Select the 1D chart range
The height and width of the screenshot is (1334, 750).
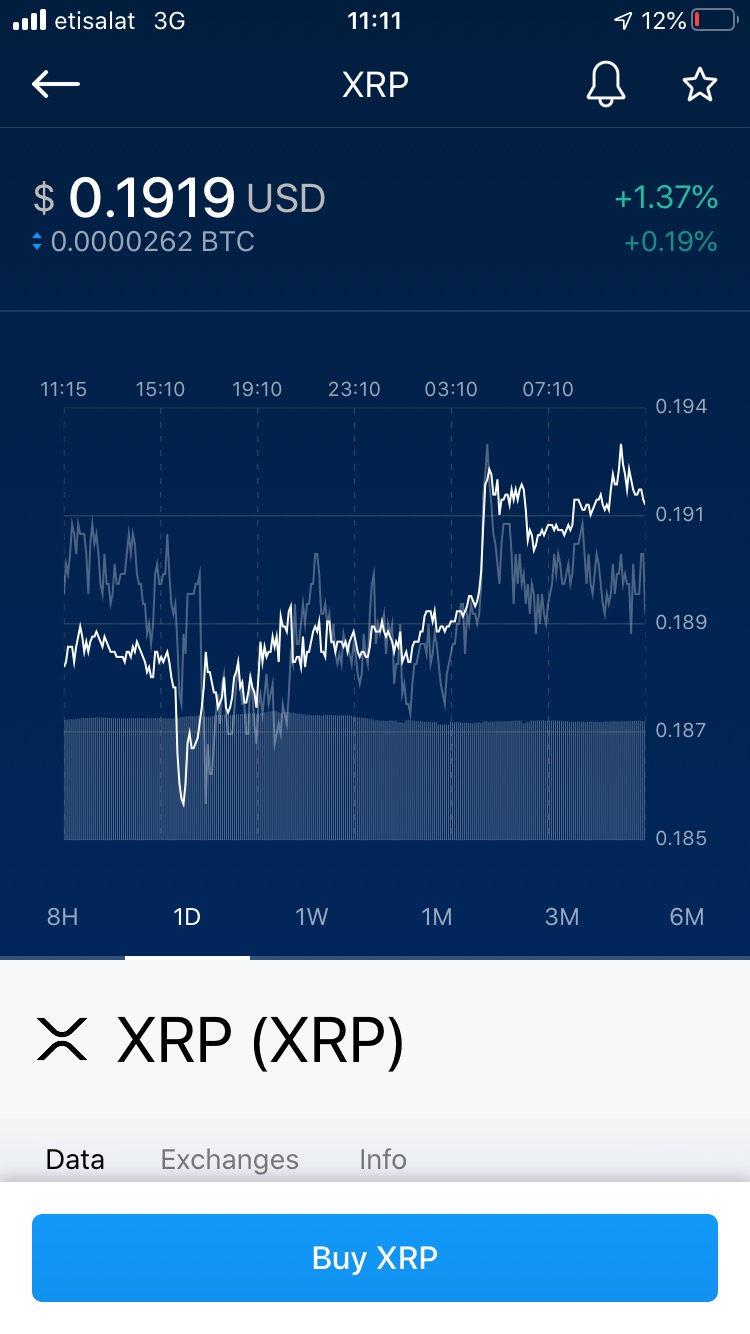pyautogui.click(x=187, y=916)
